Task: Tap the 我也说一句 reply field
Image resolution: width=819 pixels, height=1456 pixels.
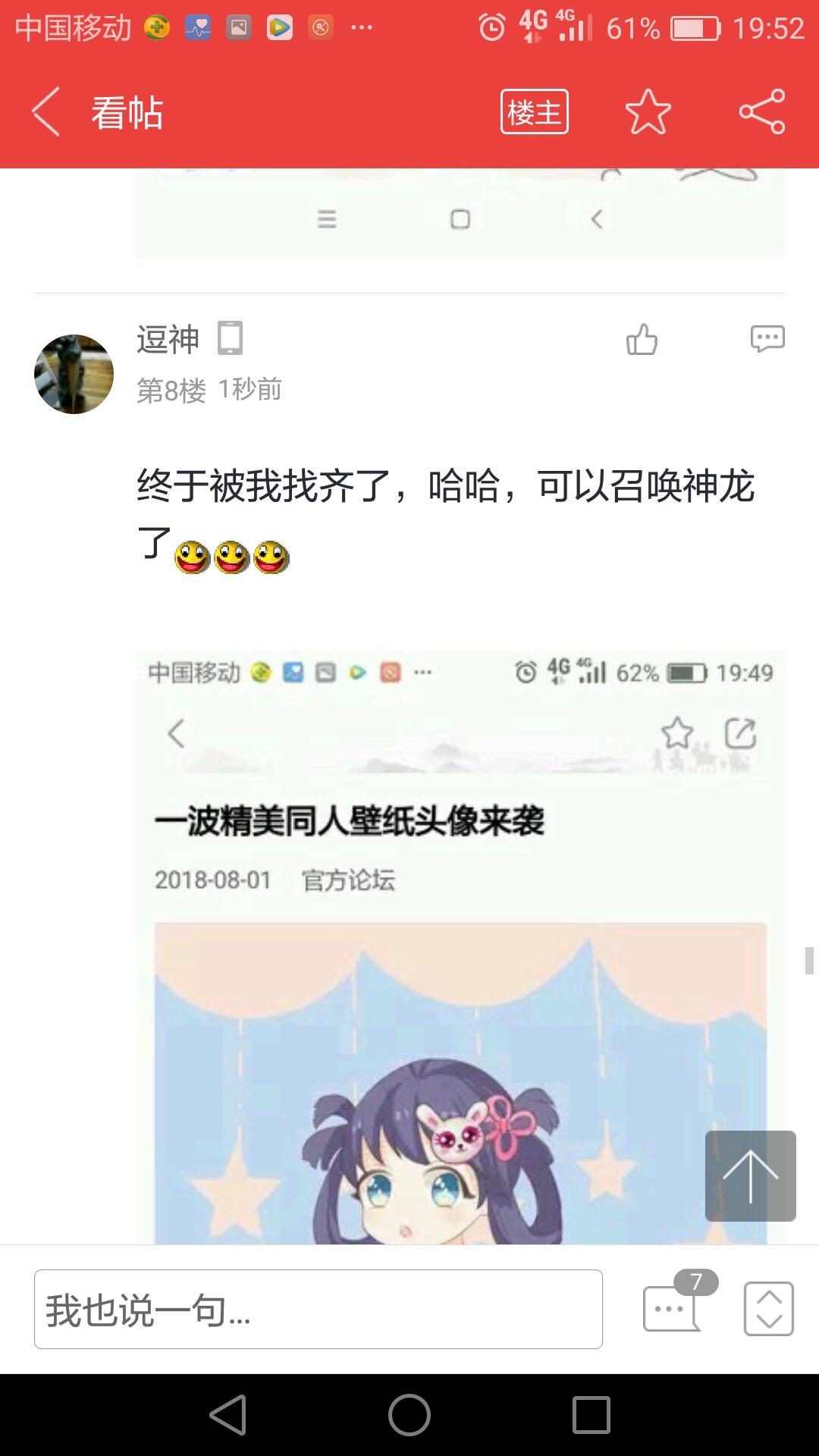Action: [318, 1309]
